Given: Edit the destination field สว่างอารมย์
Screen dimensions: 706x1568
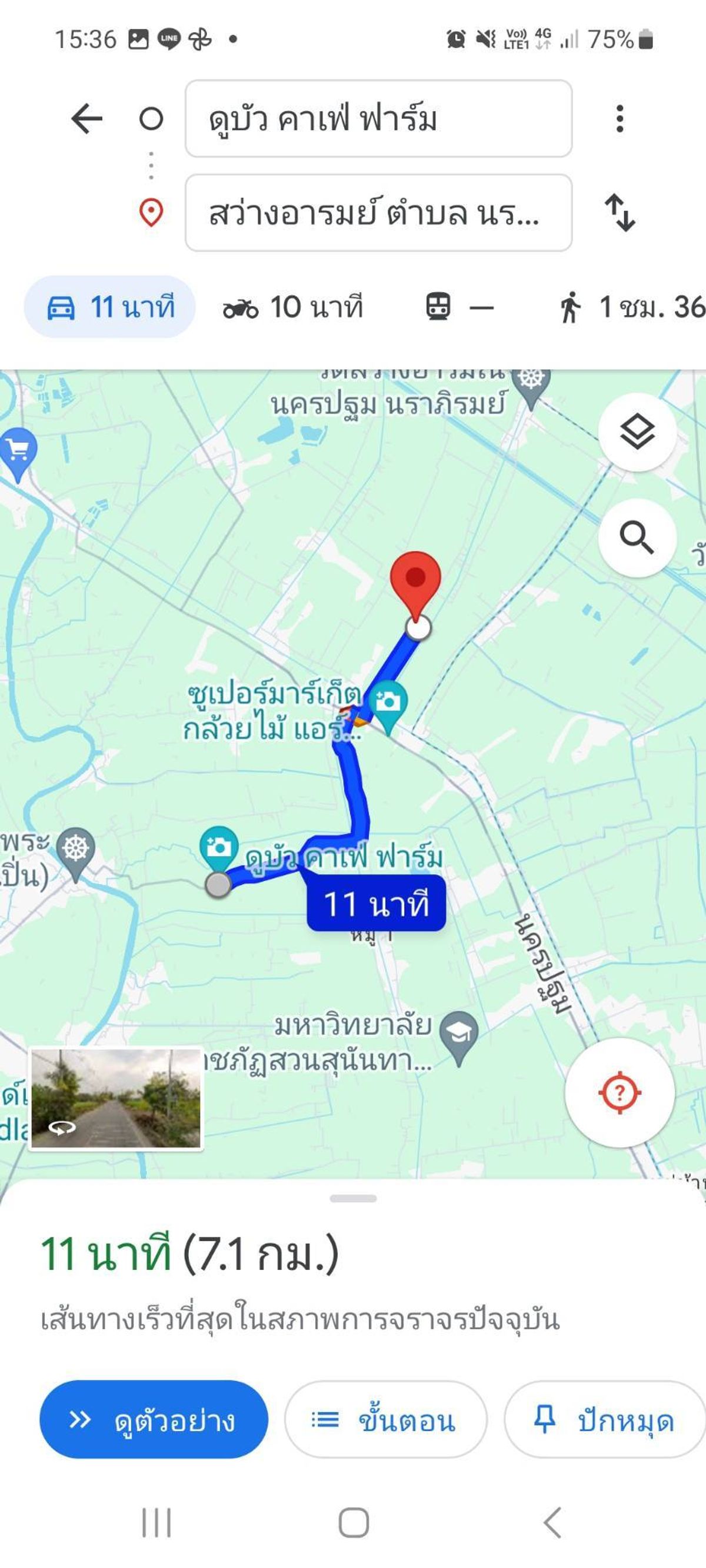Looking at the screenshot, I should pyautogui.click(x=378, y=212).
